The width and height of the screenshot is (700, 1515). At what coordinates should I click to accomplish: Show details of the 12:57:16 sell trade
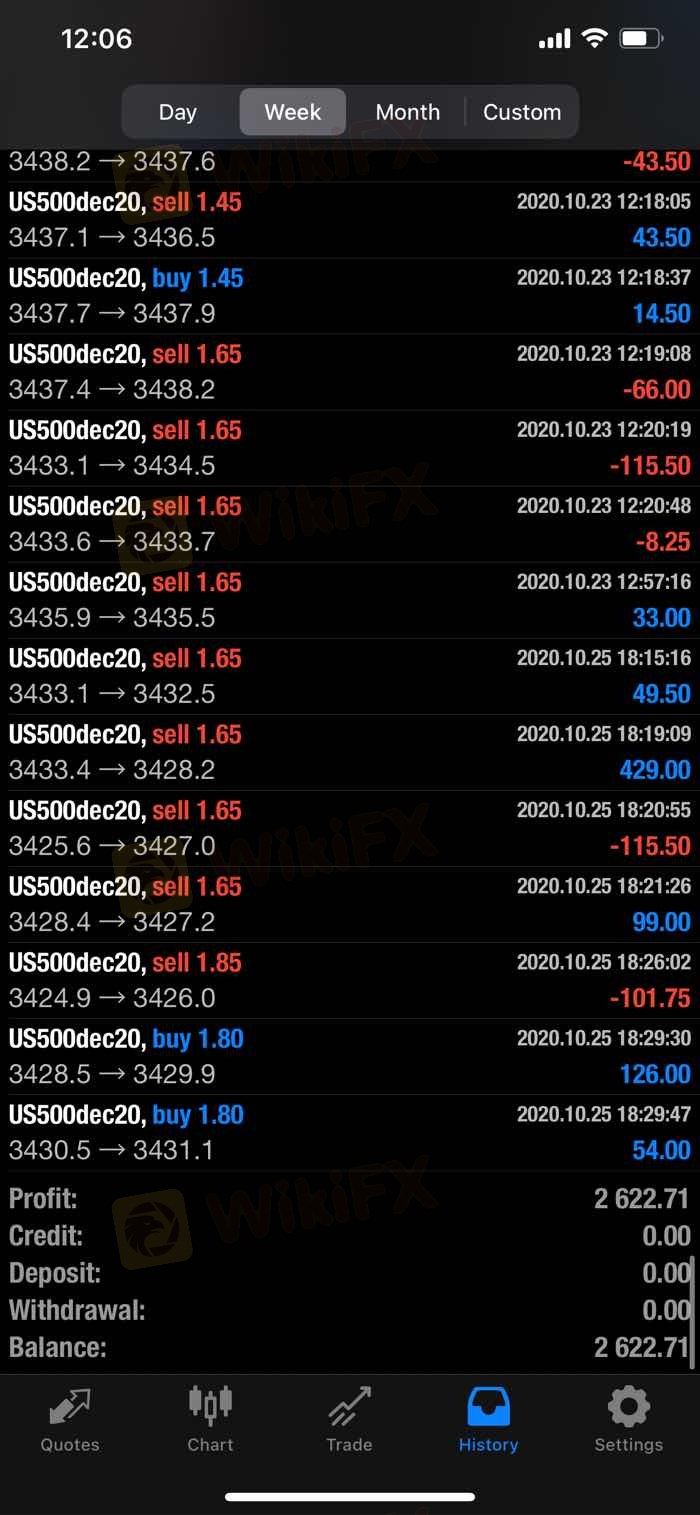350,600
